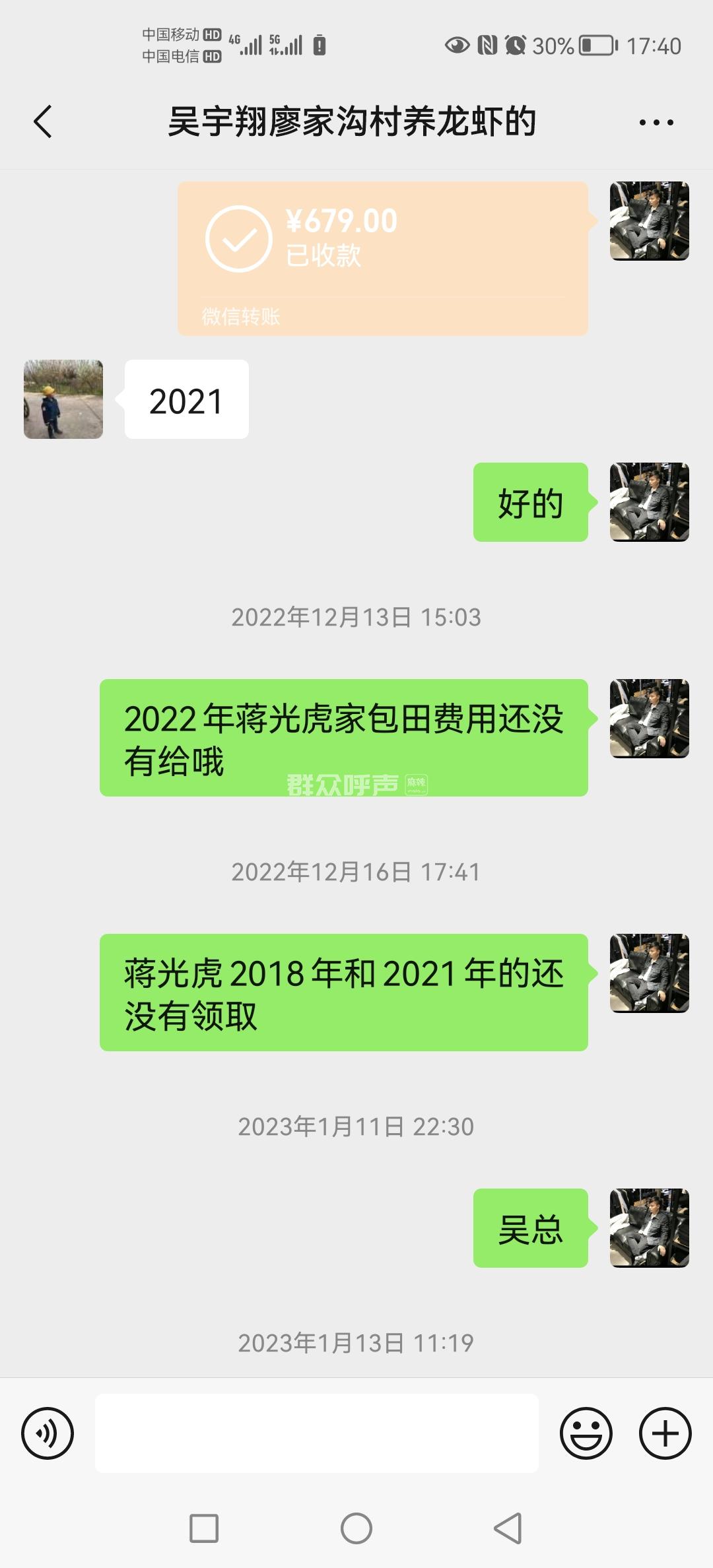Viewport: 713px width, 1568px height.
Task: Open recent apps from the navigation bar
Action: coord(204,1528)
